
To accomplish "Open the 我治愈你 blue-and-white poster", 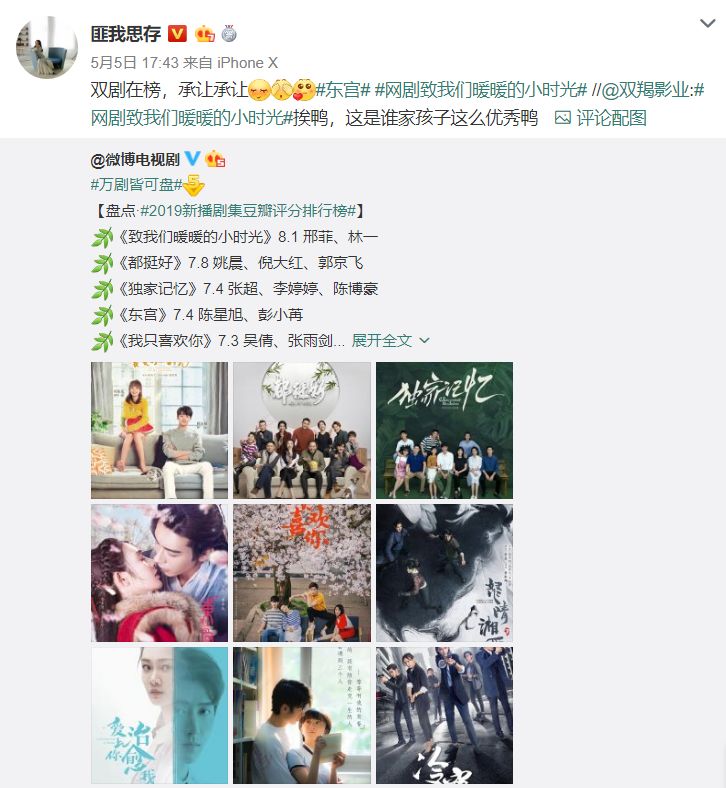I will coord(159,716).
